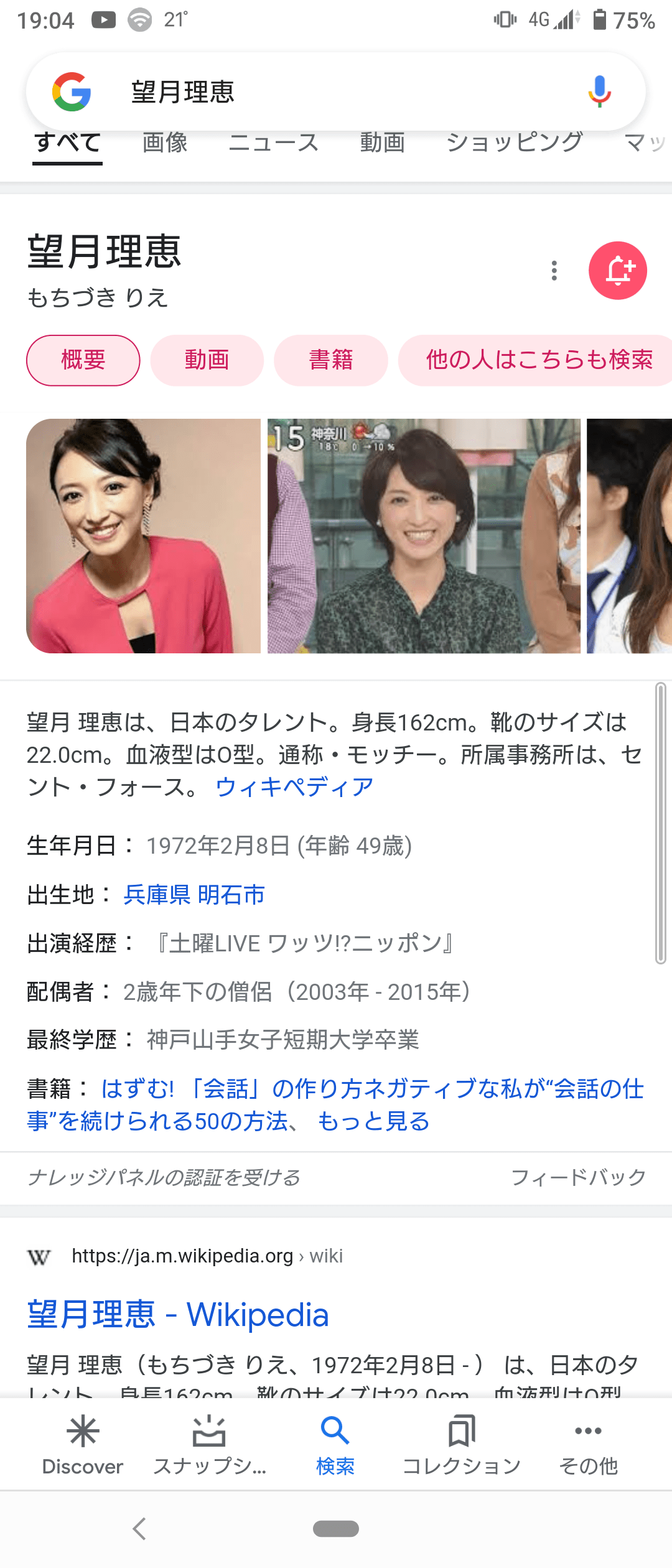Tap the もっと見る link for books

tap(373, 1121)
